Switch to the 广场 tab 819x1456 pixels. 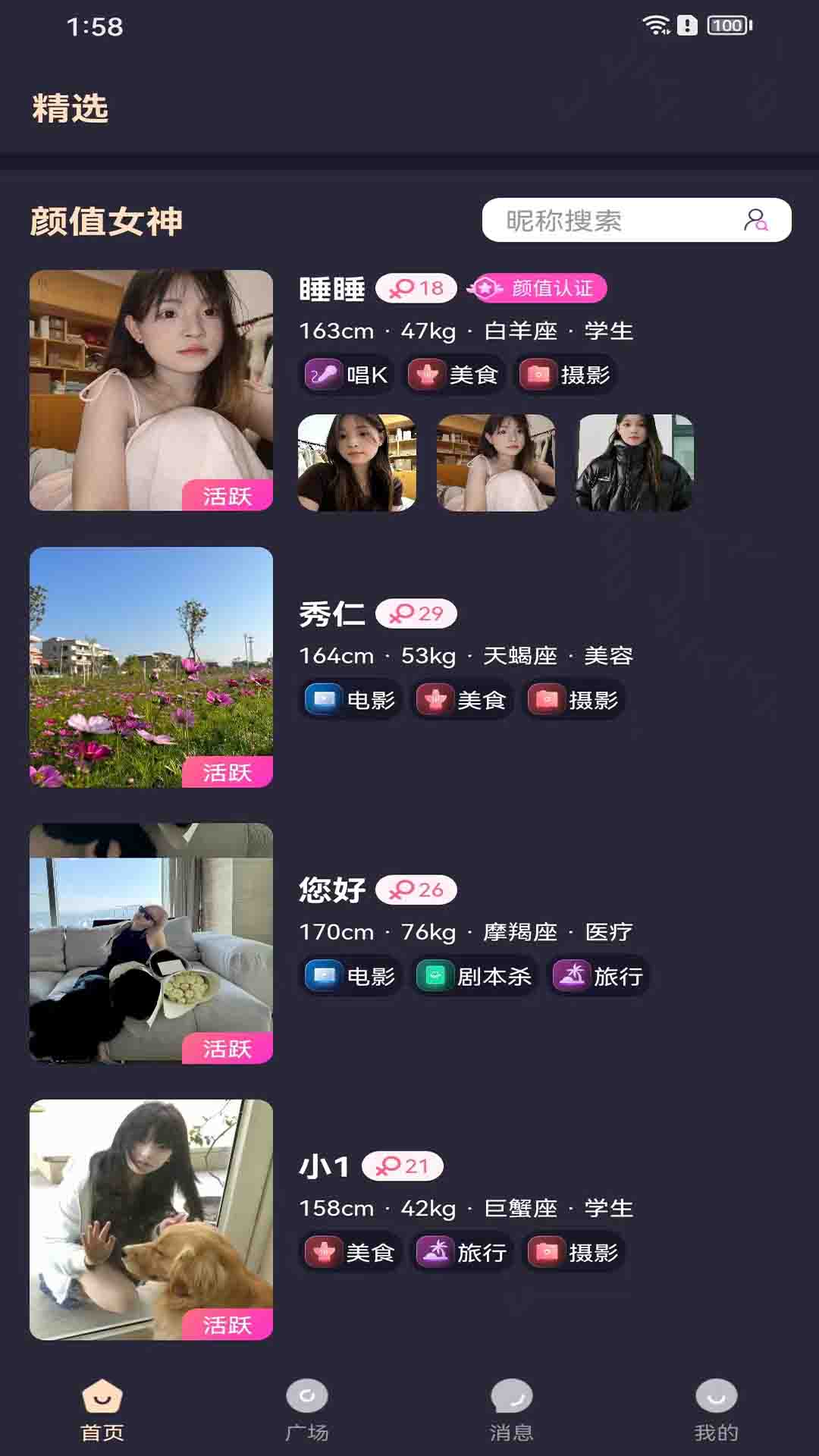click(307, 1410)
